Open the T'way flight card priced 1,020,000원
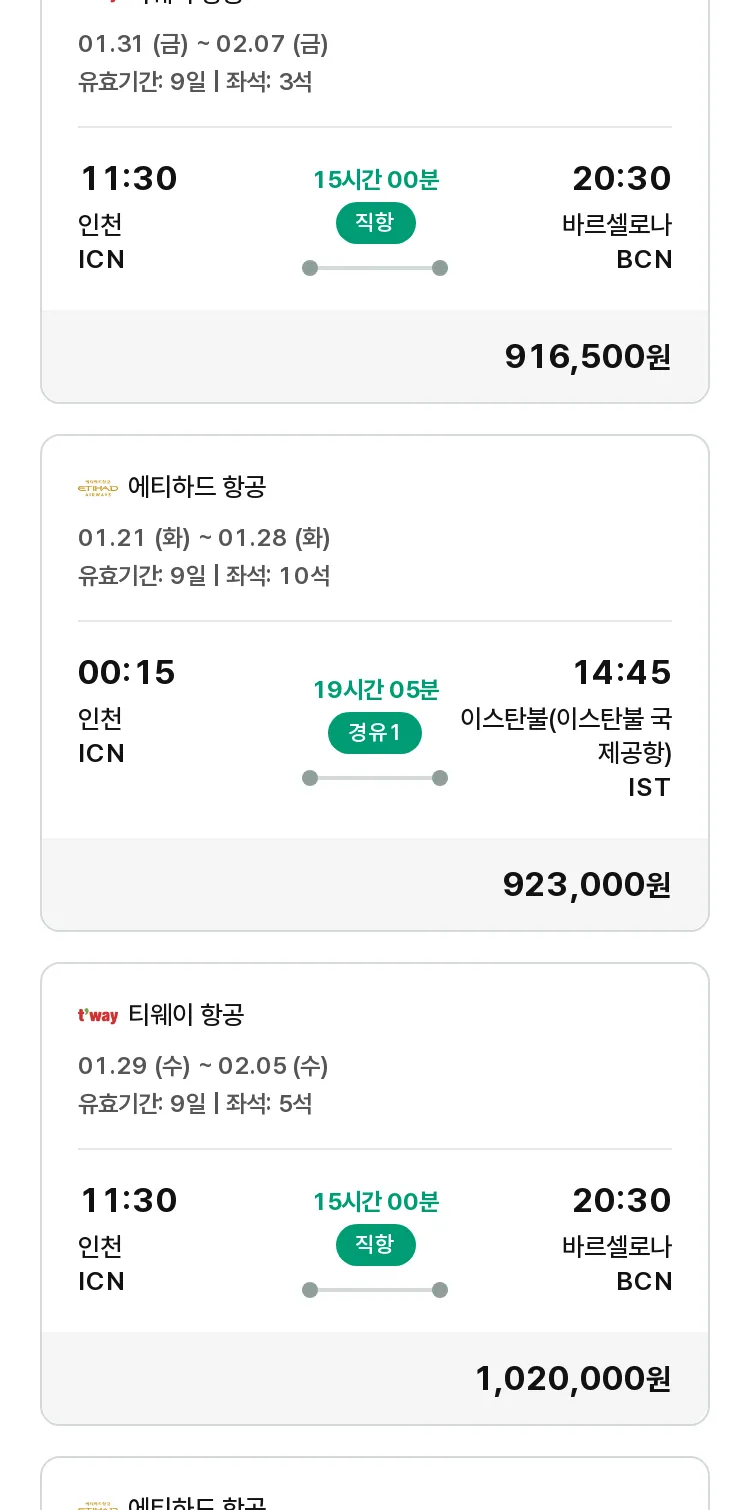This screenshot has height=1510, width=750. [375, 1194]
